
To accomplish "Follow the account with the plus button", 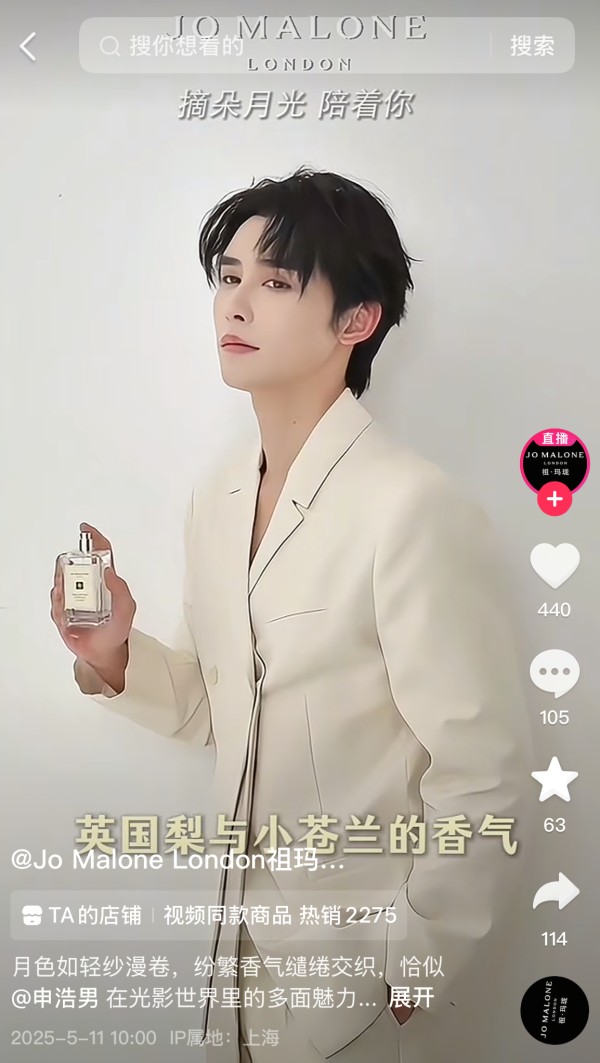I will pos(554,498).
